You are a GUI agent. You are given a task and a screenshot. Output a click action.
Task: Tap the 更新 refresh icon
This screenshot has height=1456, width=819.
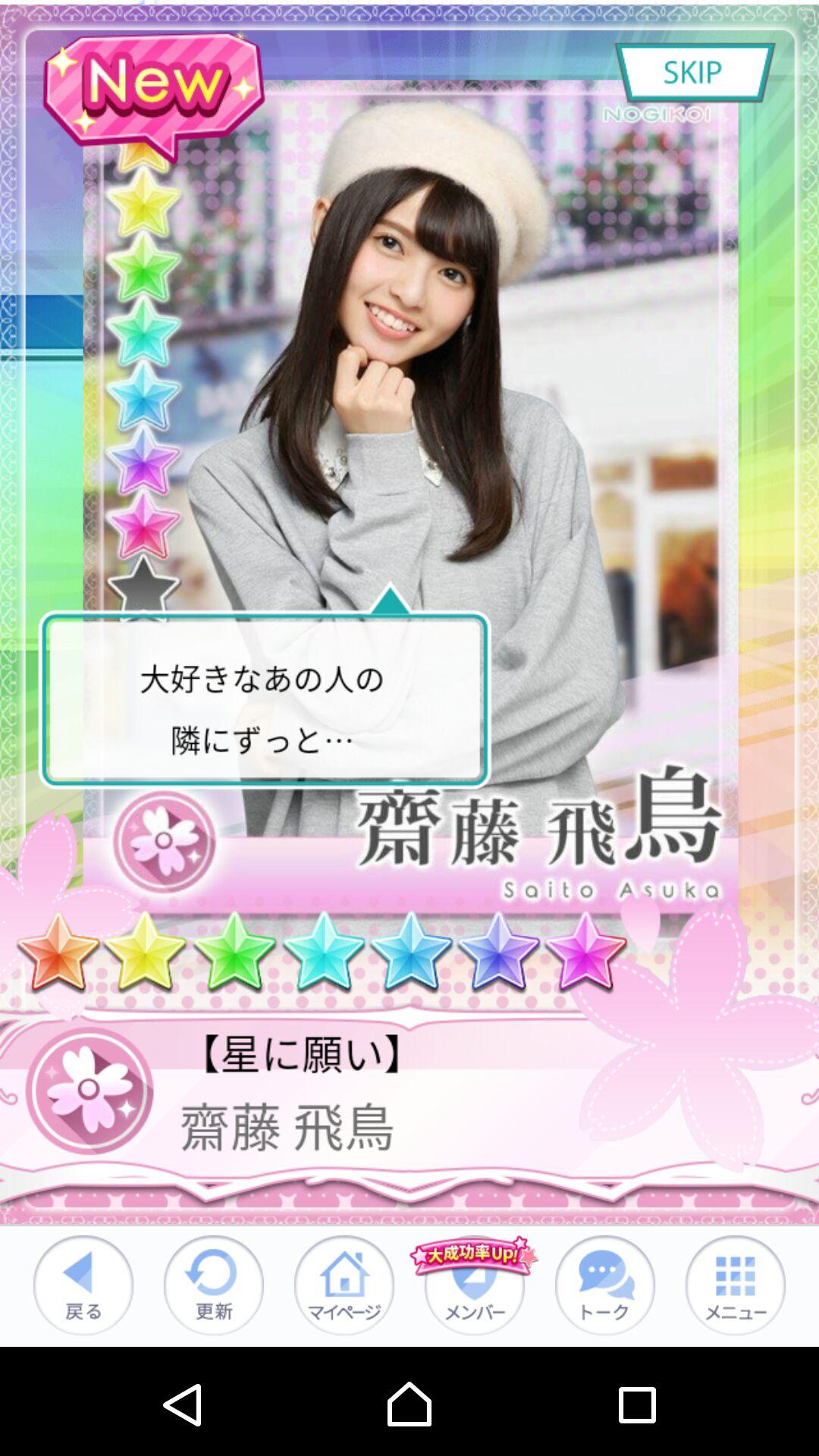click(213, 1287)
